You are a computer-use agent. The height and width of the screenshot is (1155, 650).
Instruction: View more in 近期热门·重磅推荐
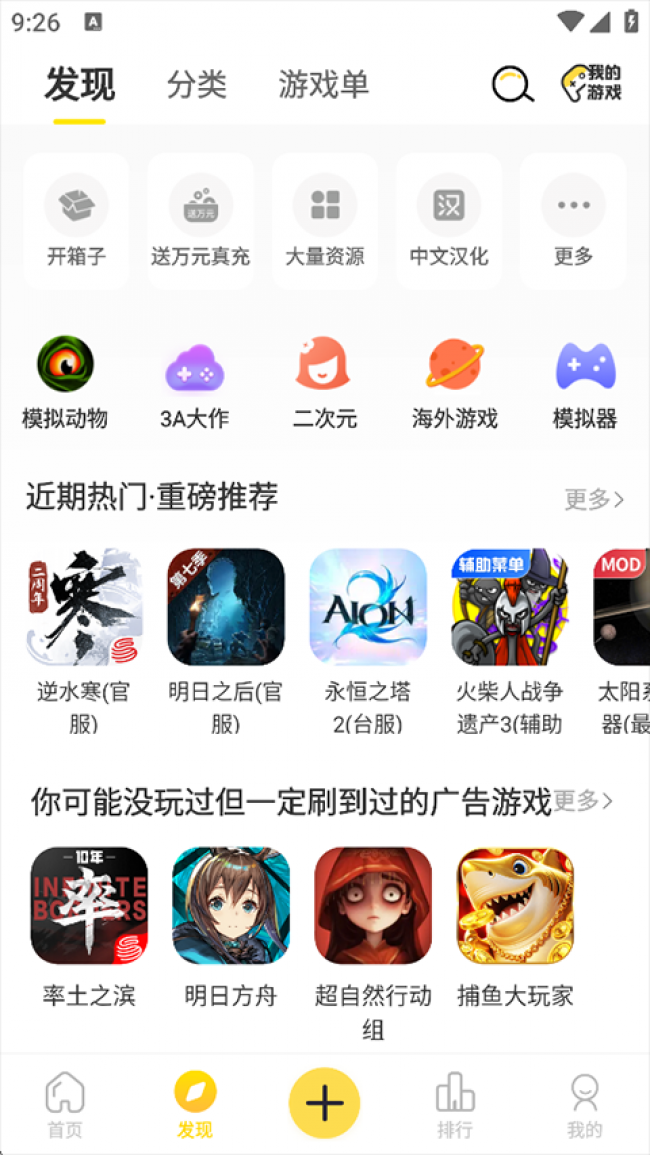coord(594,499)
